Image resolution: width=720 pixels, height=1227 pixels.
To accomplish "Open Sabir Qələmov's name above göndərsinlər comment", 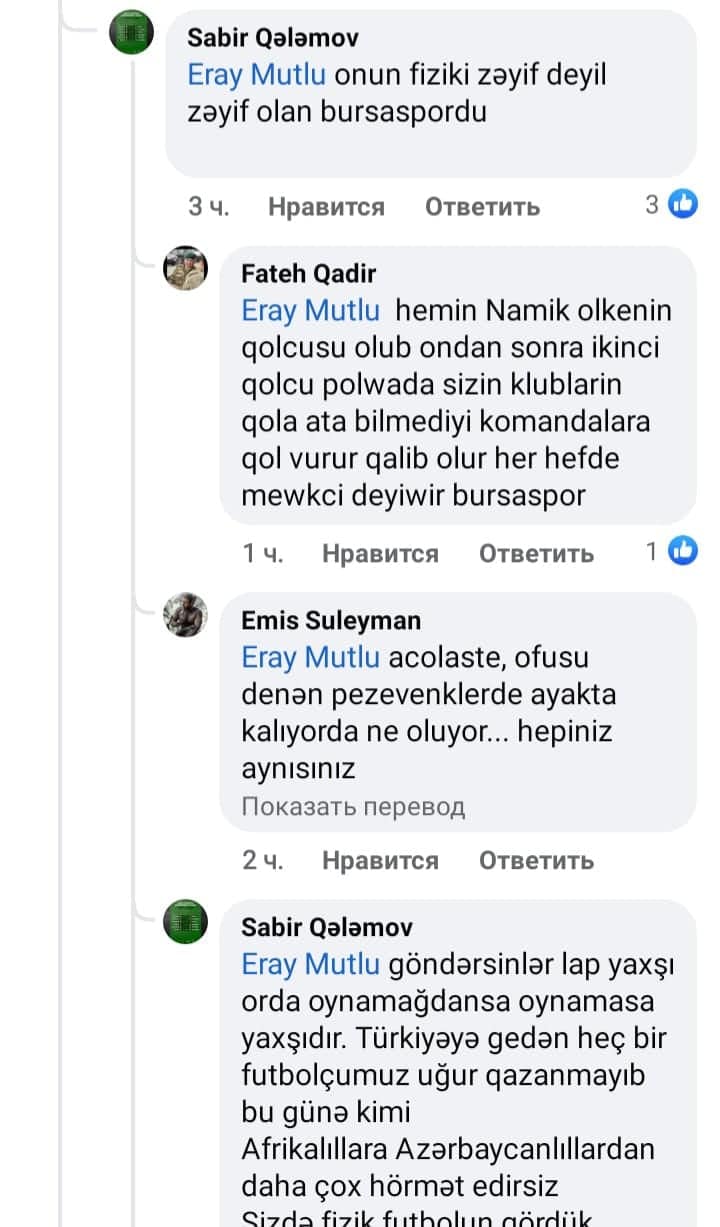I will tap(327, 927).
